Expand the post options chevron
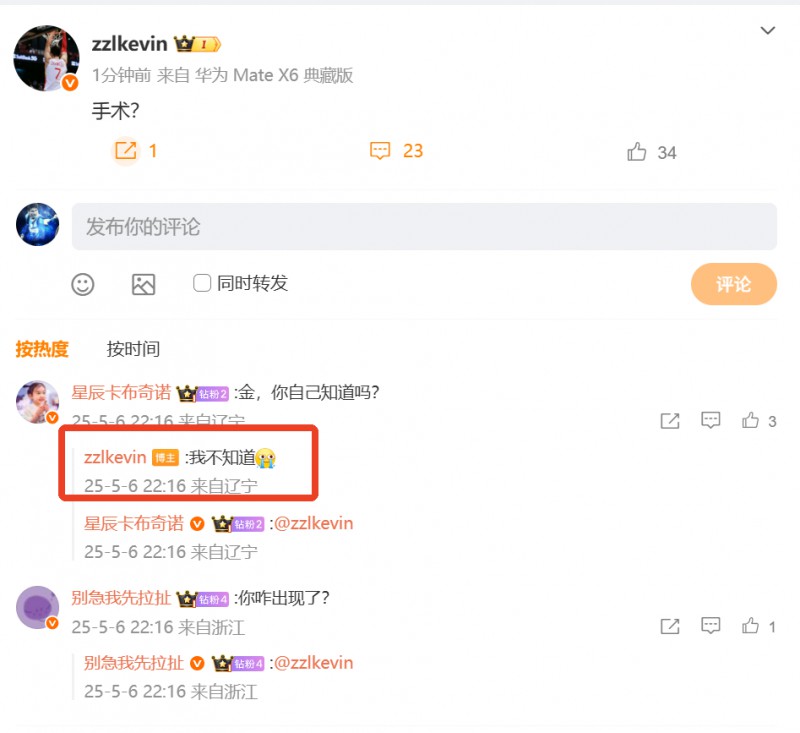Viewport: 800px width, 733px height. (x=768, y=31)
